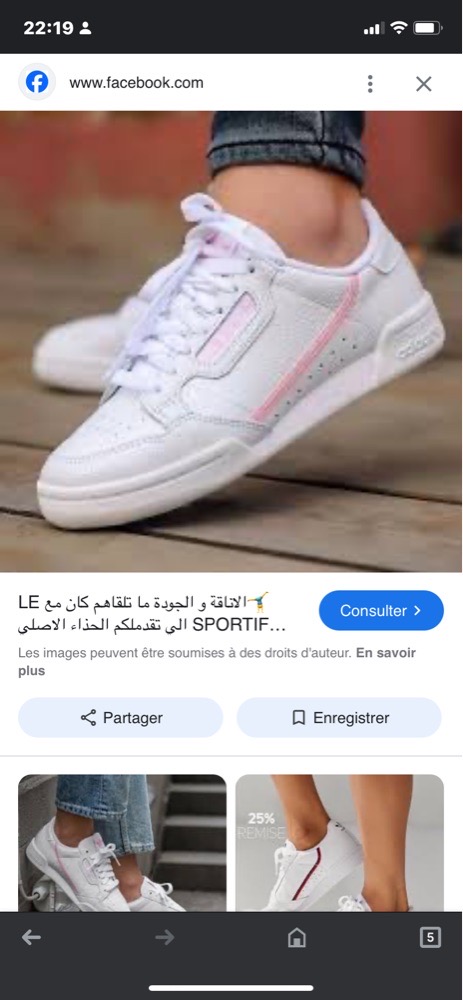Open the tab switcher showing 5 tabs
The image size is (463, 1000).
click(x=430, y=937)
